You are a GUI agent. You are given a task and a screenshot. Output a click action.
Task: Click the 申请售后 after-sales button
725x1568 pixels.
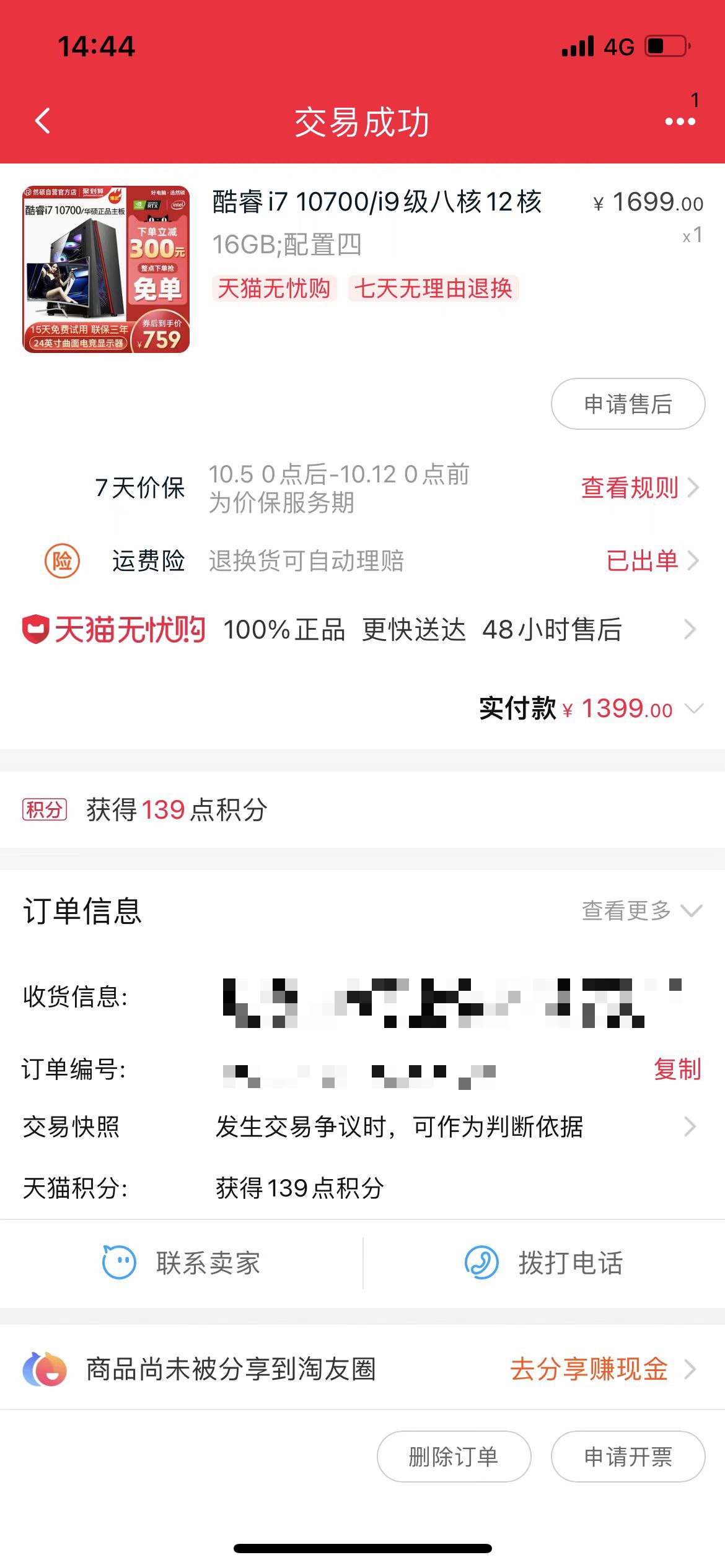628,404
